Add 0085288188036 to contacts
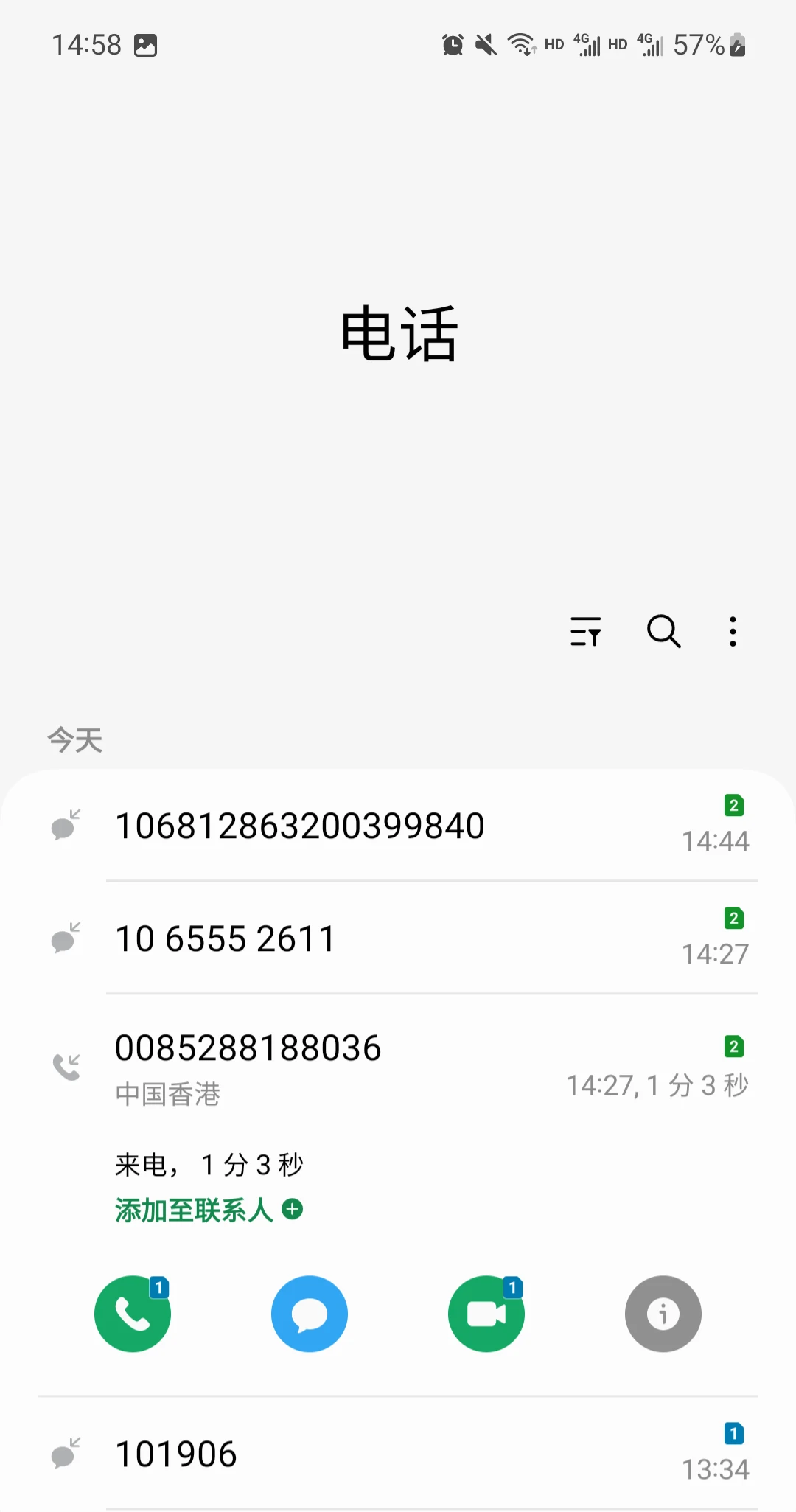The width and height of the screenshot is (796, 1512). [x=209, y=1209]
